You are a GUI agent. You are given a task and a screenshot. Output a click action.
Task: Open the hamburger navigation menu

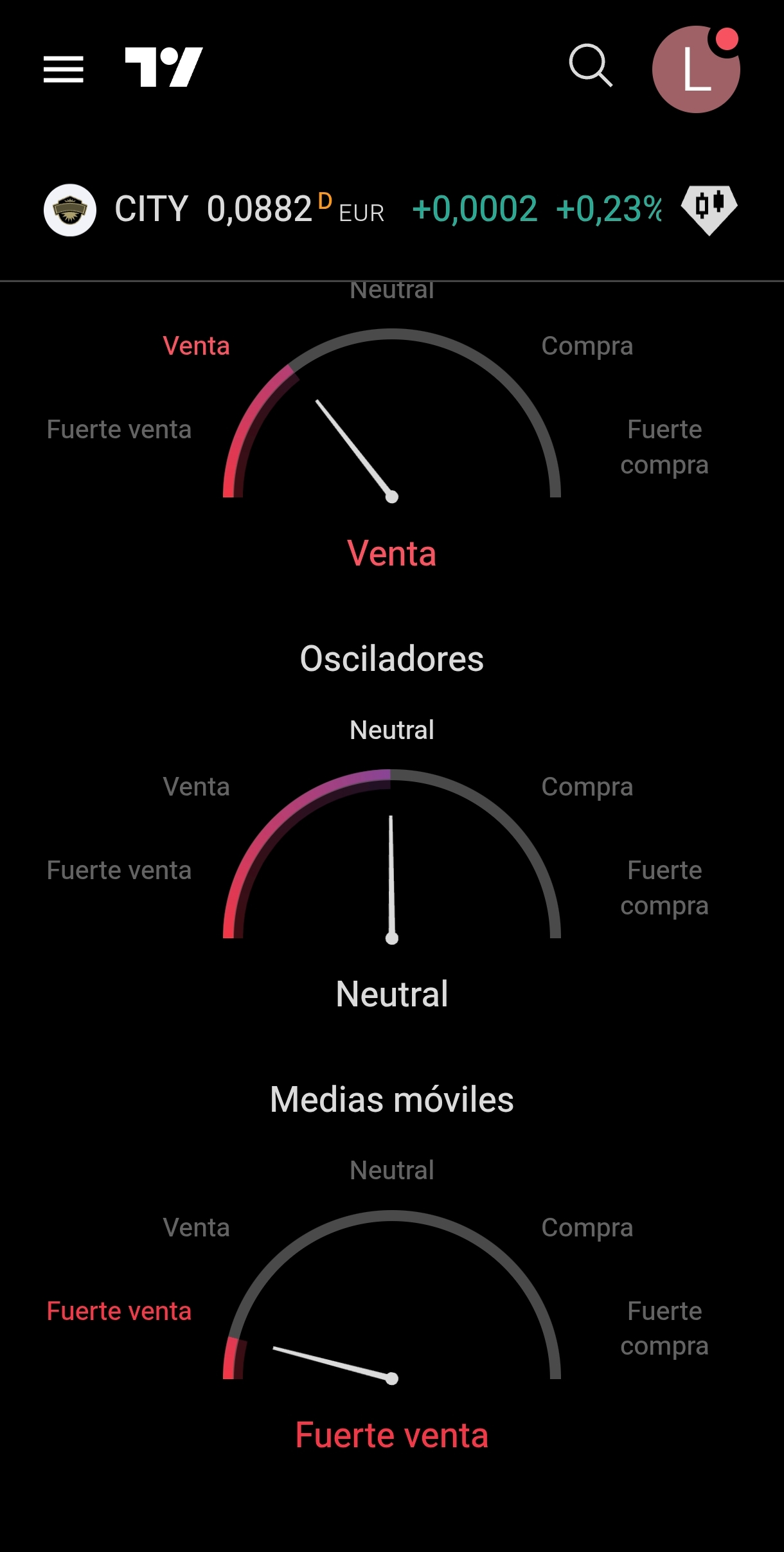[x=63, y=69]
